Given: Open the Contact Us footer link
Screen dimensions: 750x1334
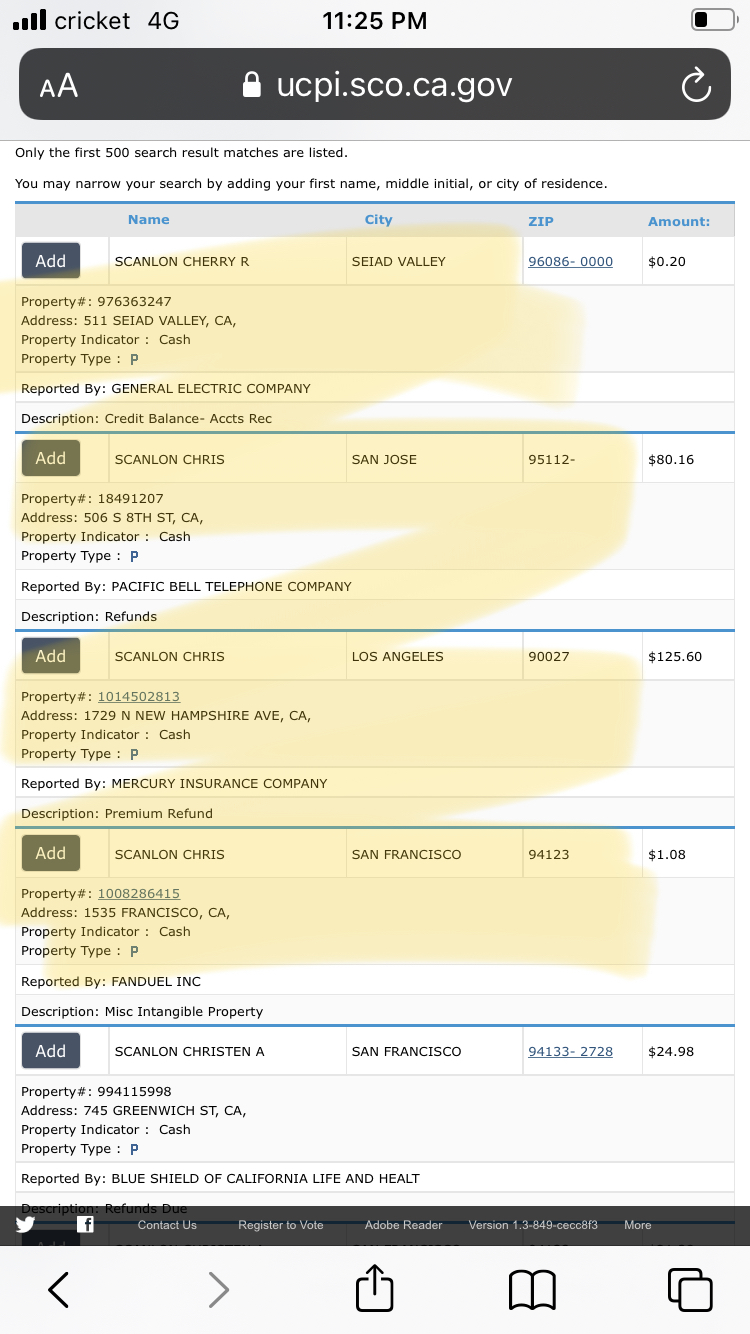Looking at the screenshot, I should point(167,1225).
